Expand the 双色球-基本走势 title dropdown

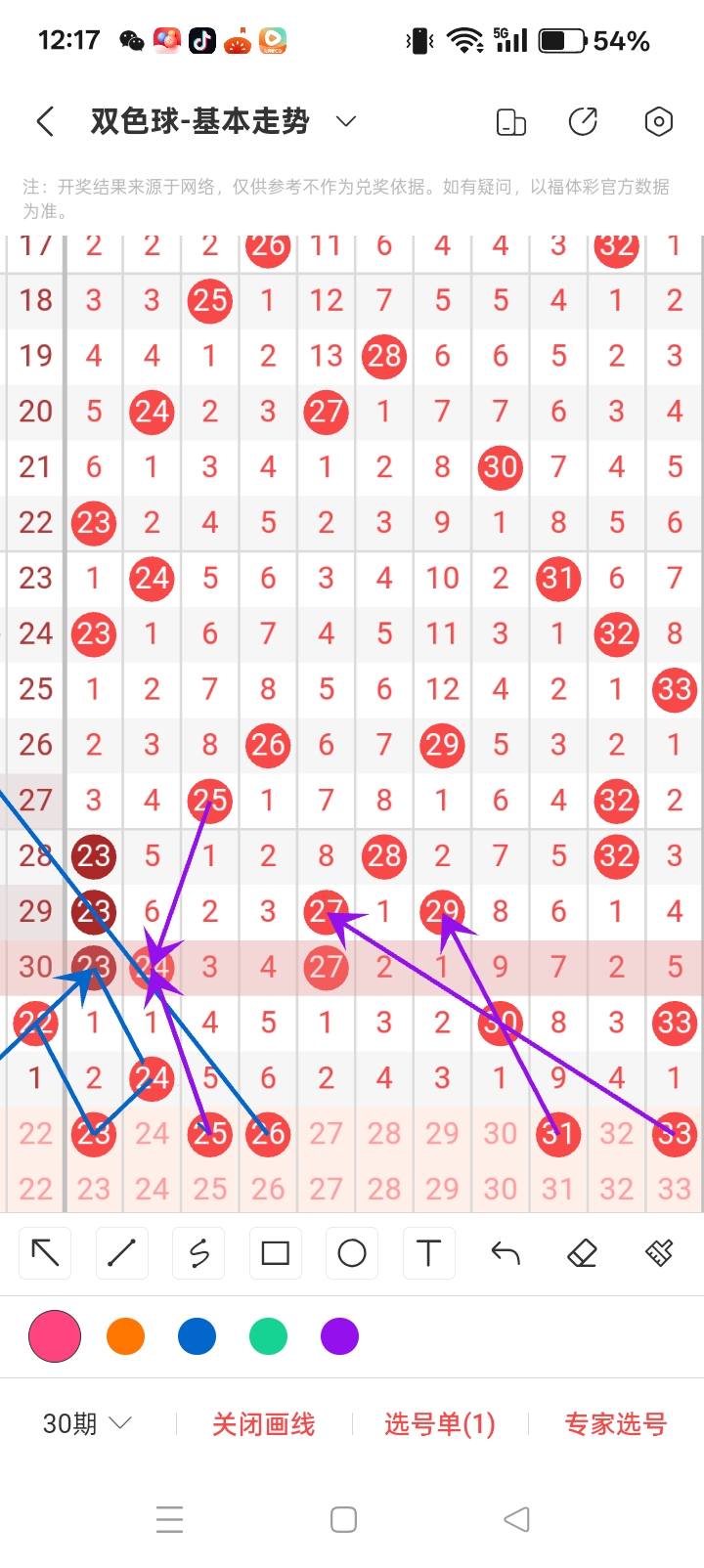(x=345, y=121)
